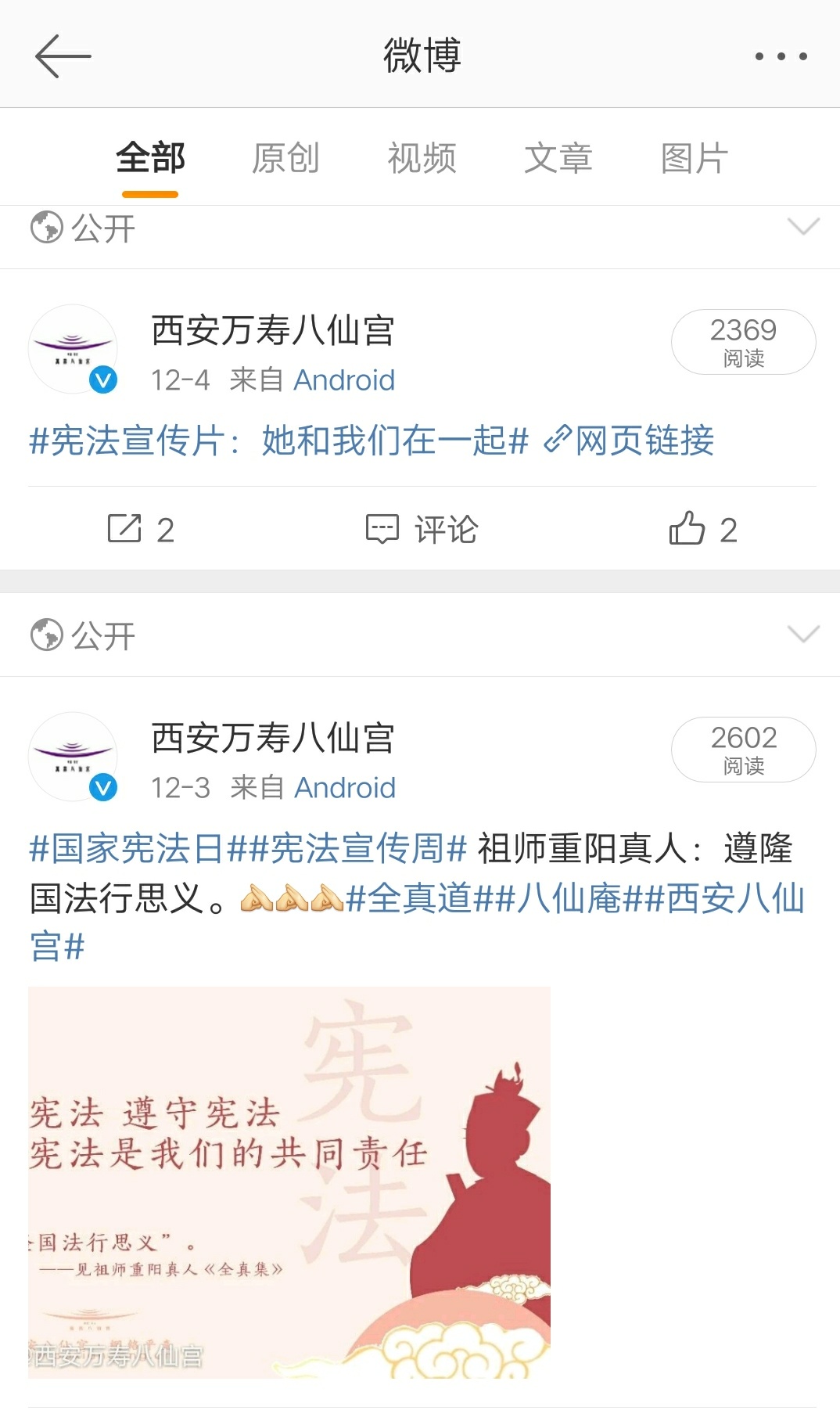Image resolution: width=840 pixels, height=1410 pixels.
Task: Open the profile avatar on the 12-4 post
Action: pyautogui.click(x=73, y=349)
